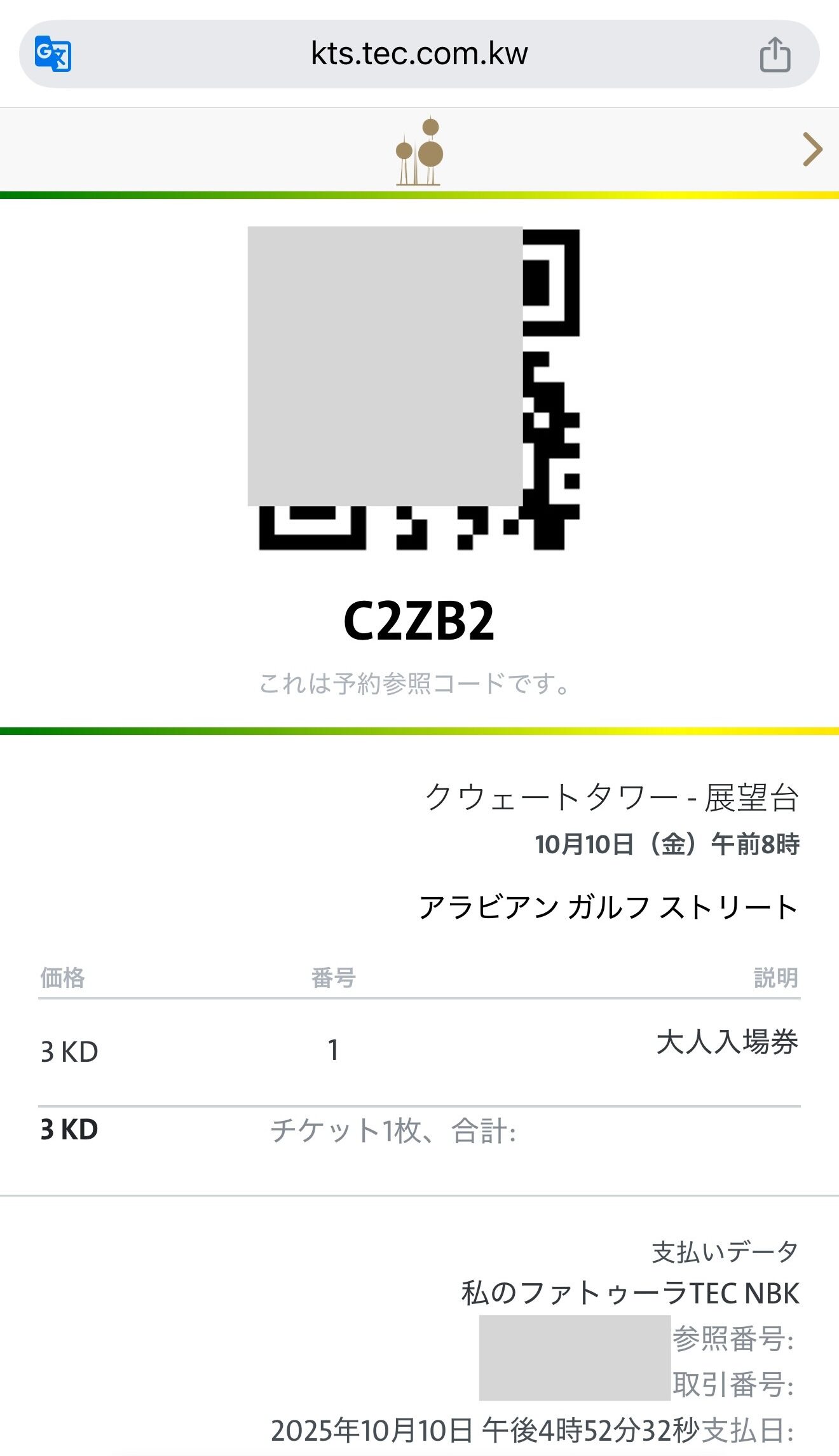Open the Kuwait Towers logo home link
The height and width of the screenshot is (1456, 839).
pos(419,151)
